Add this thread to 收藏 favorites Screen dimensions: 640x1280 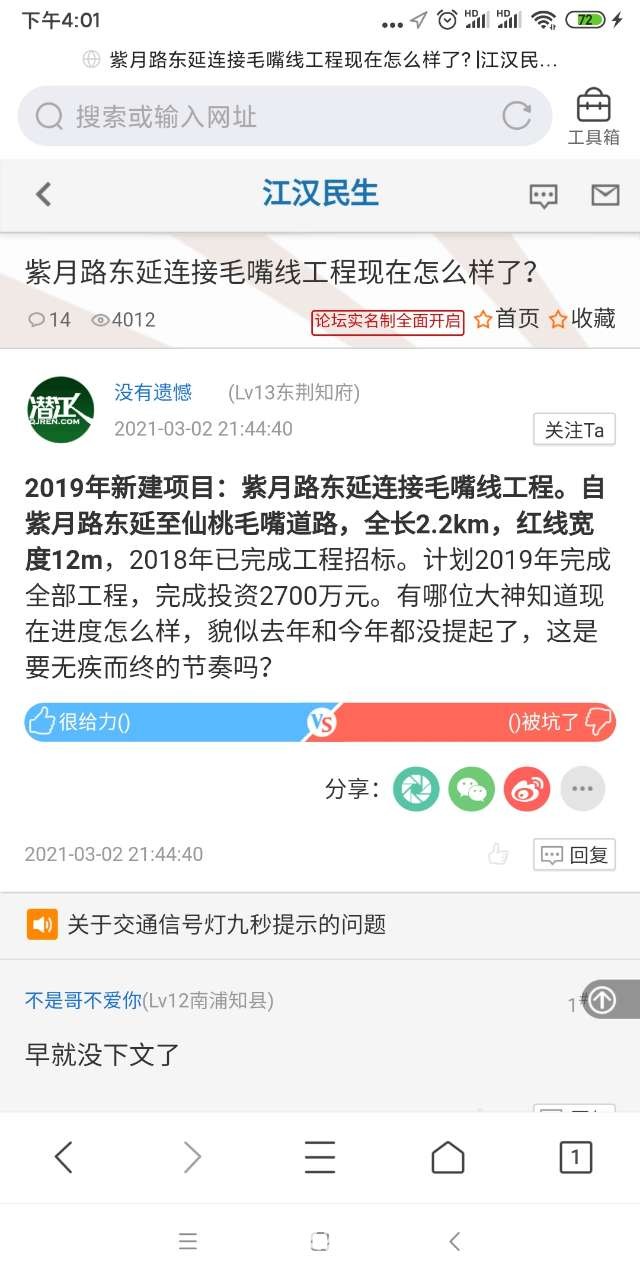click(582, 320)
